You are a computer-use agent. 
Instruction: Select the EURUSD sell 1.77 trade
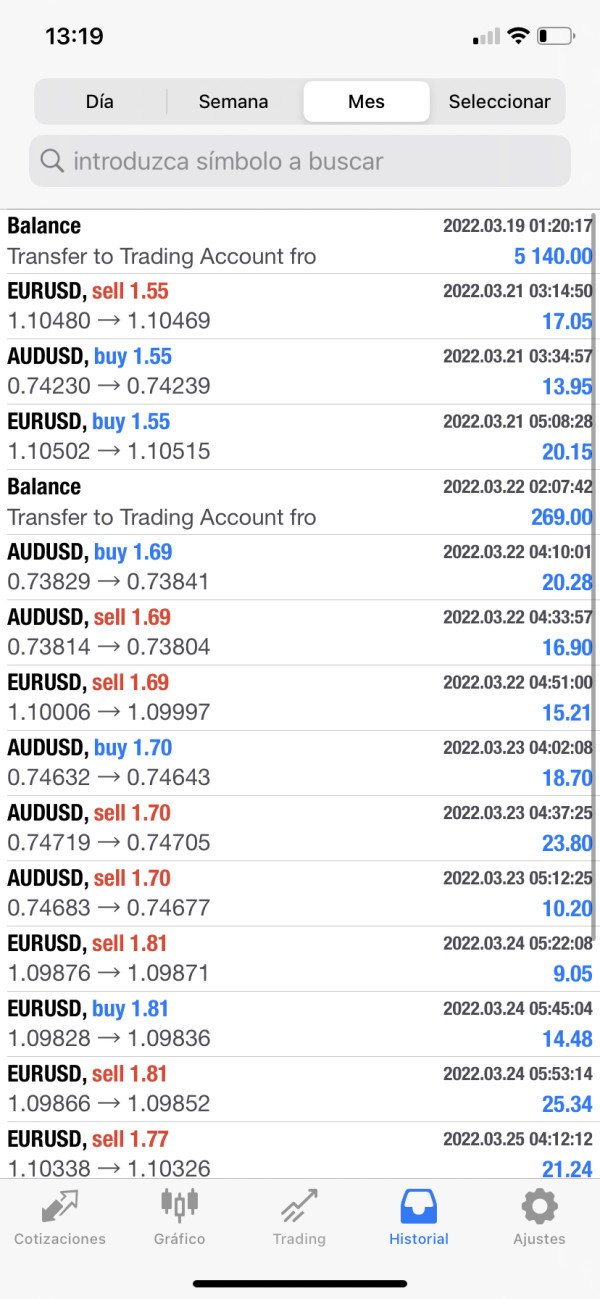coord(300,1152)
